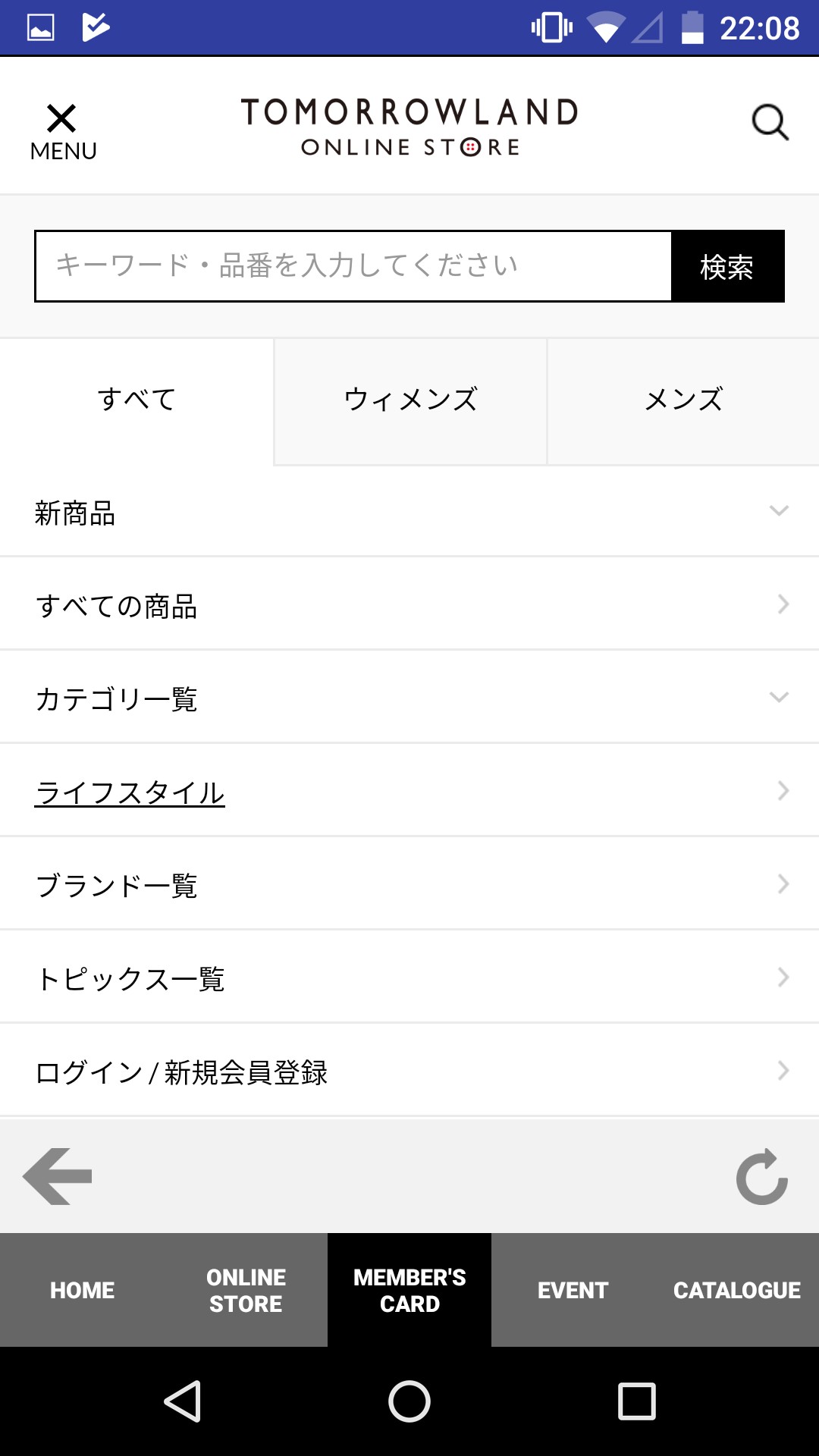The width and height of the screenshot is (819, 1456).
Task: Open the search magnifier icon
Action: point(770,122)
